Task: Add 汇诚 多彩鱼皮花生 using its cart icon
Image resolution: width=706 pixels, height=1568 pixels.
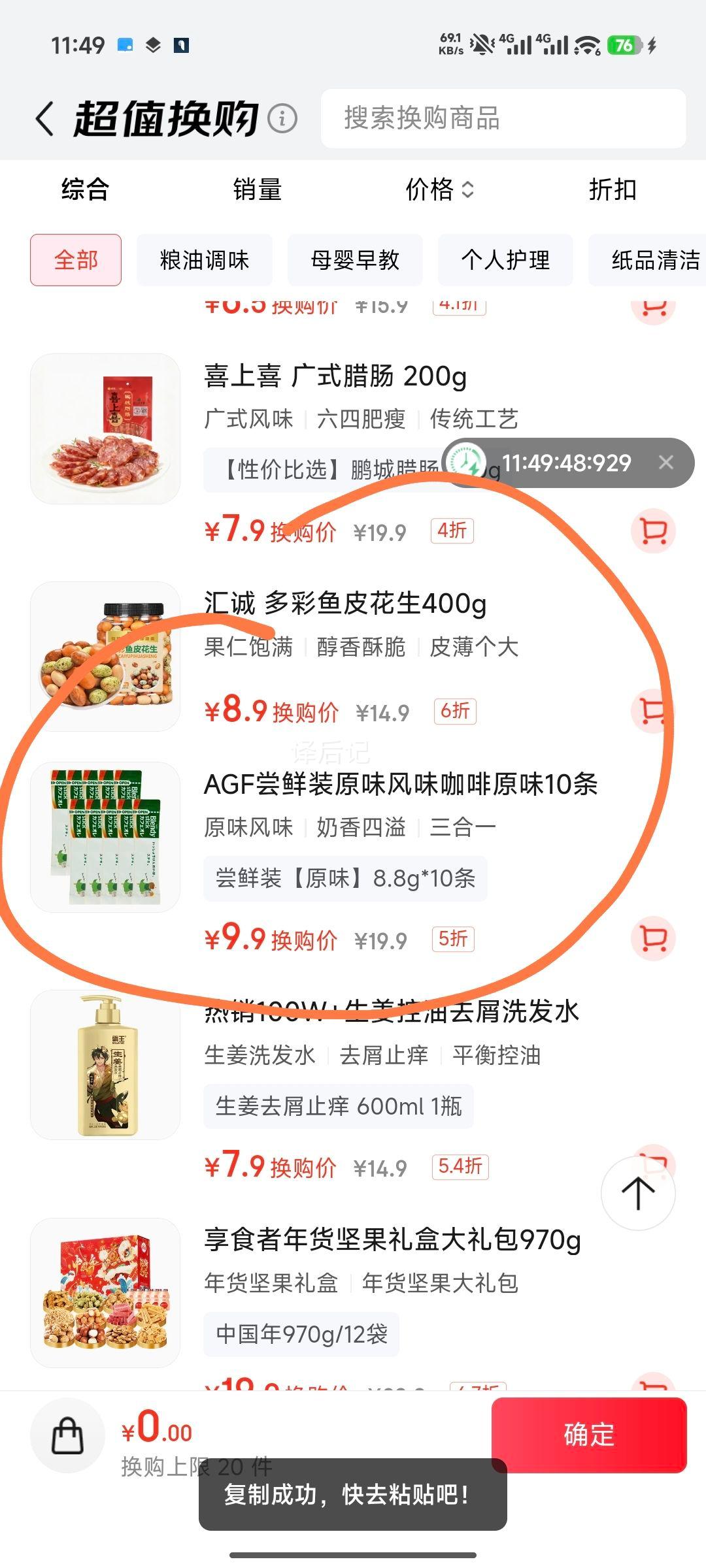Action: click(x=653, y=710)
